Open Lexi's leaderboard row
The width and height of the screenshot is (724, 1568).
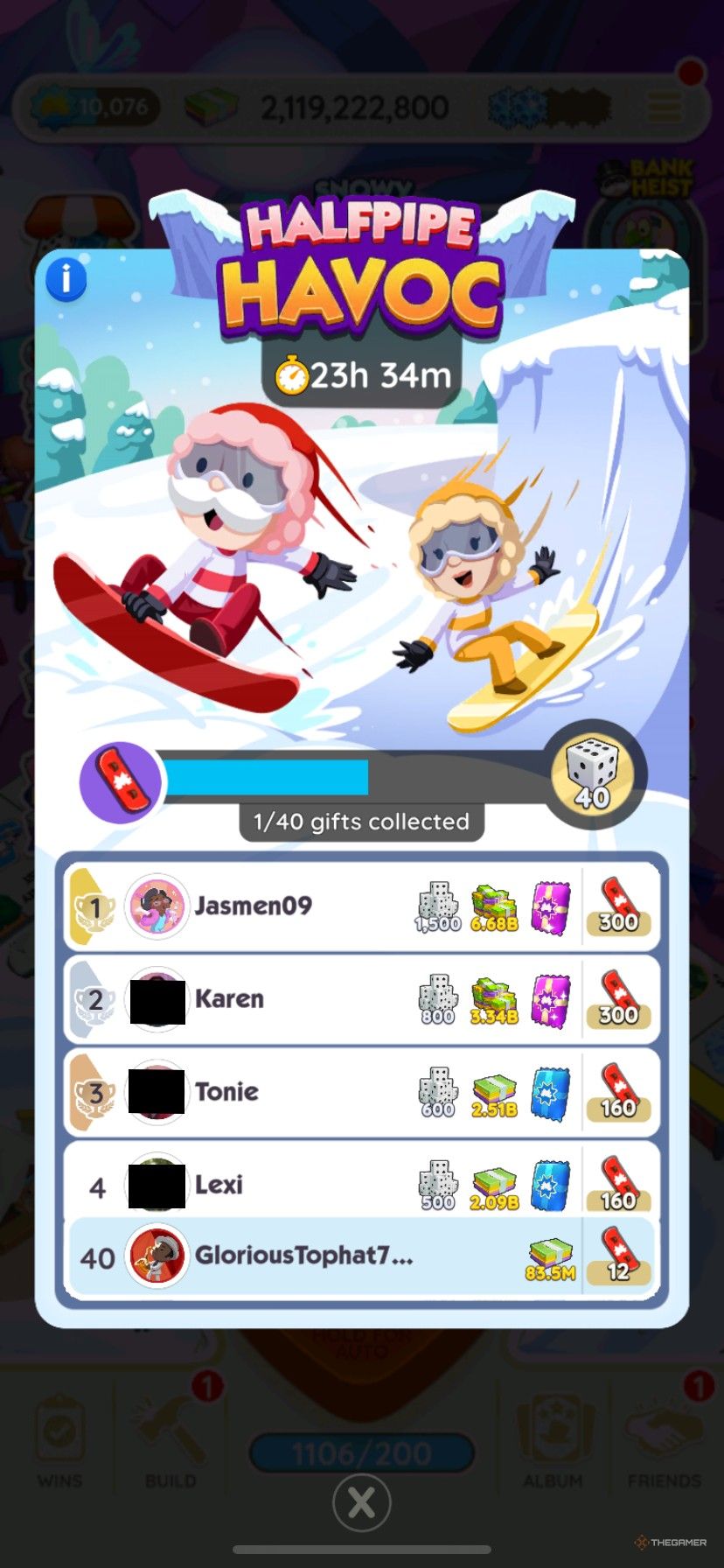pos(219,1184)
